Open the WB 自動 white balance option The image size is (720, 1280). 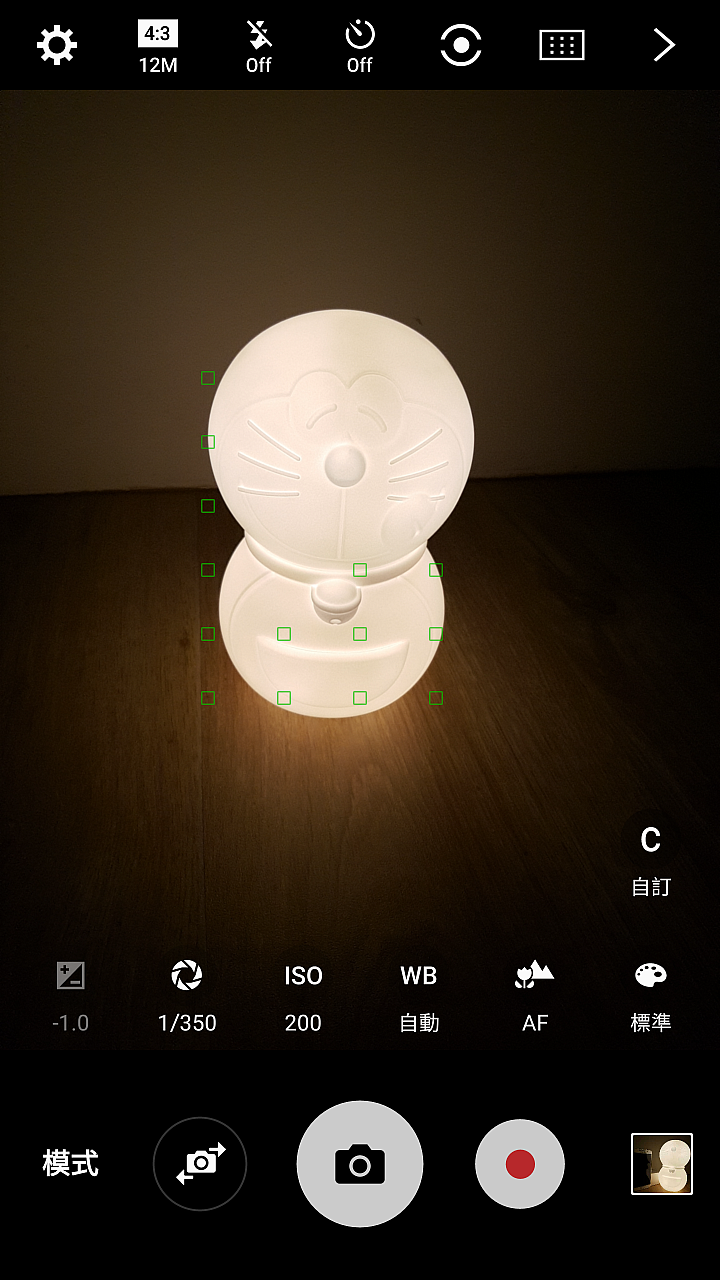click(x=419, y=995)
